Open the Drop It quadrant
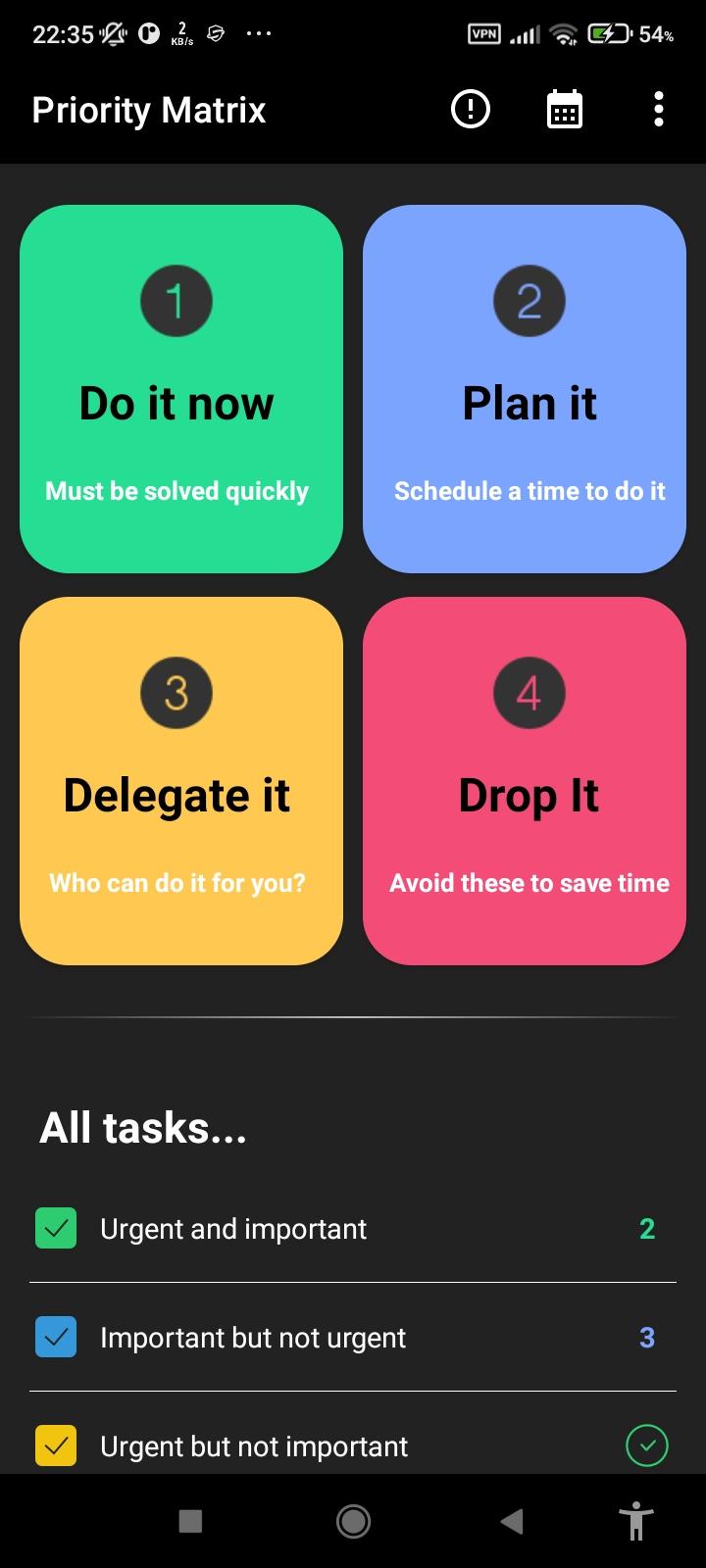Screen dimensions: 706x1568 click(525, 781)
